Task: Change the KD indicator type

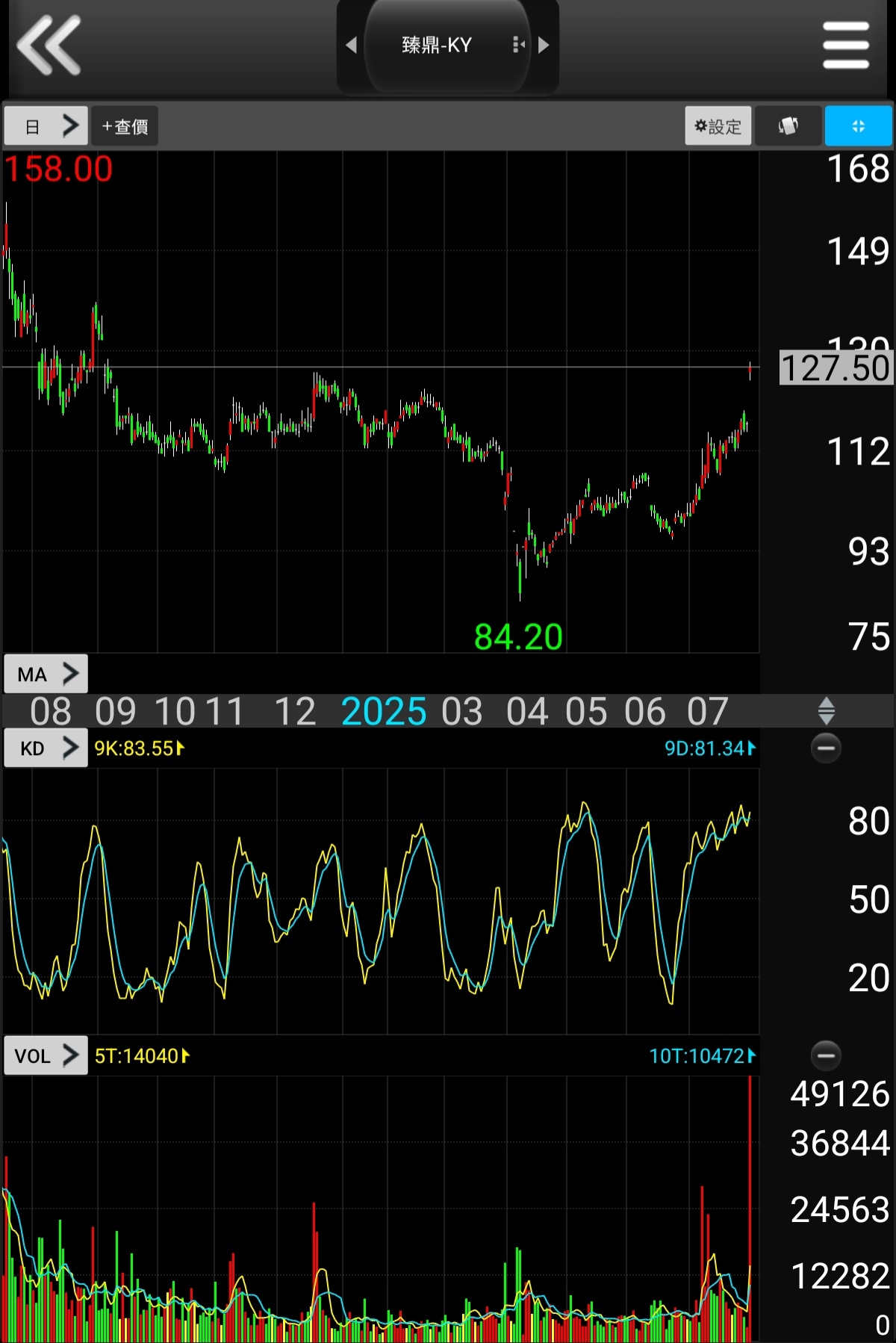Action: click(x=46, y=748)
